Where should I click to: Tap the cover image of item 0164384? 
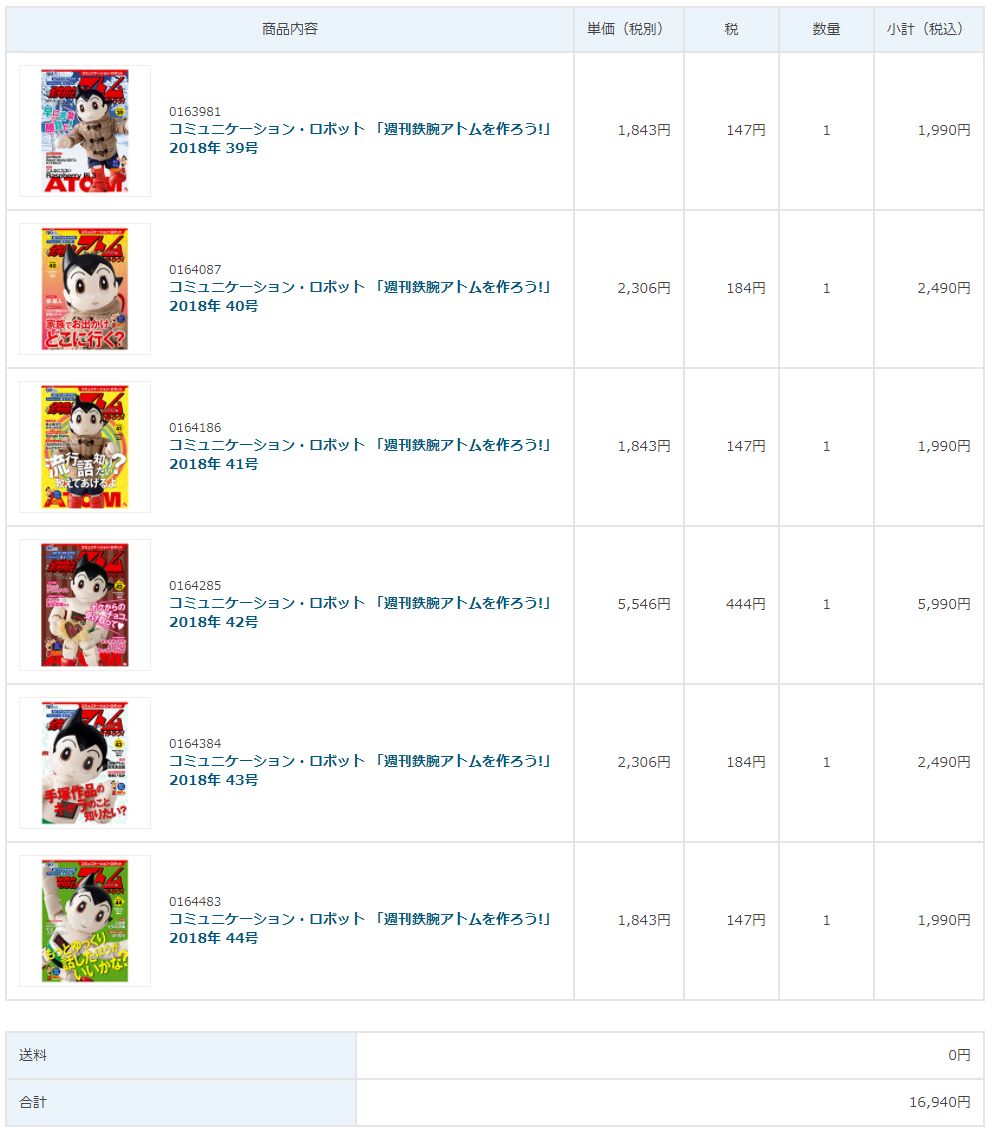(85, 763)
